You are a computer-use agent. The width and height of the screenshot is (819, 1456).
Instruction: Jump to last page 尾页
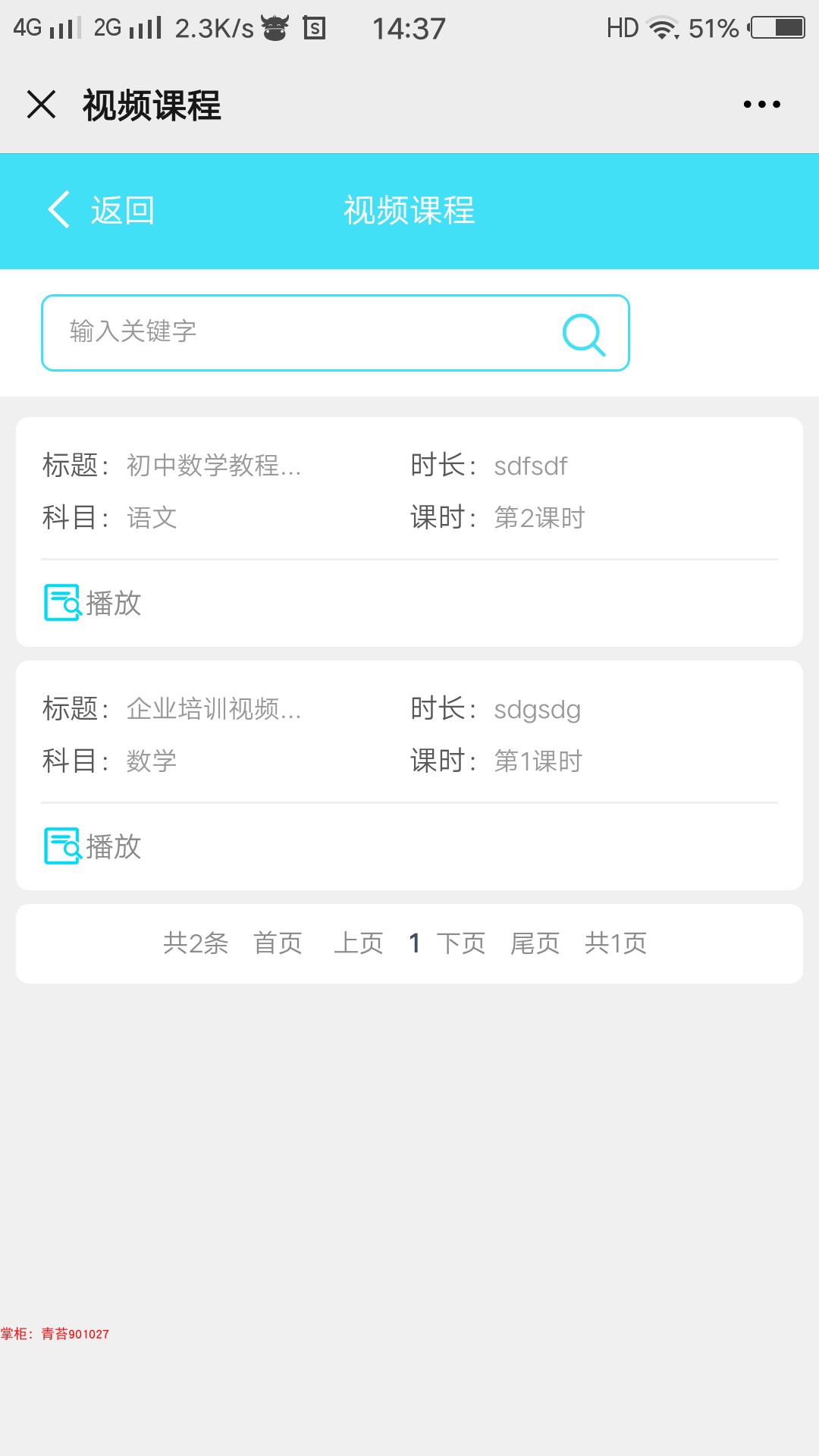click(535, 943)
